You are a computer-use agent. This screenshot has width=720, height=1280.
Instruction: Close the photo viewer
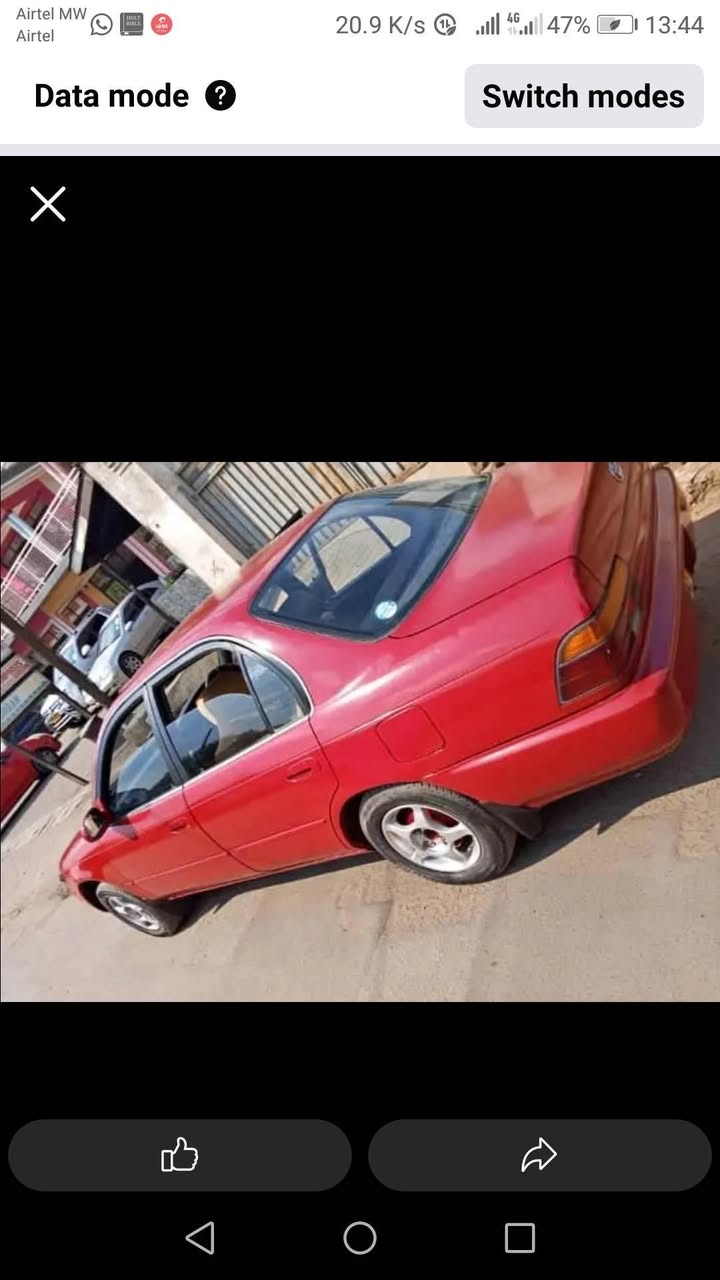pos(47,204)
